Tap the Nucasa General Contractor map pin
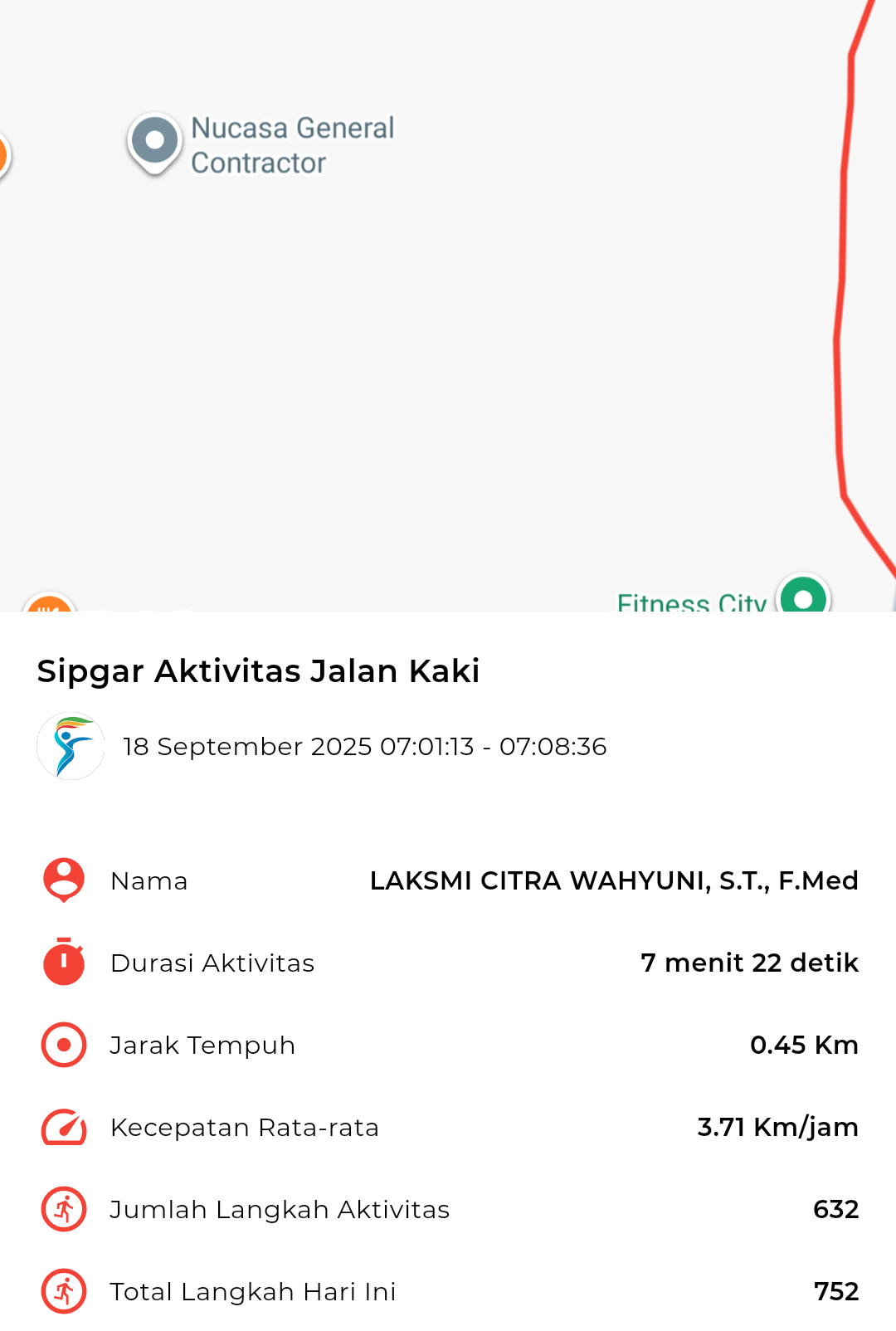This screenshot has width=896, height=1331. [154, 141]
